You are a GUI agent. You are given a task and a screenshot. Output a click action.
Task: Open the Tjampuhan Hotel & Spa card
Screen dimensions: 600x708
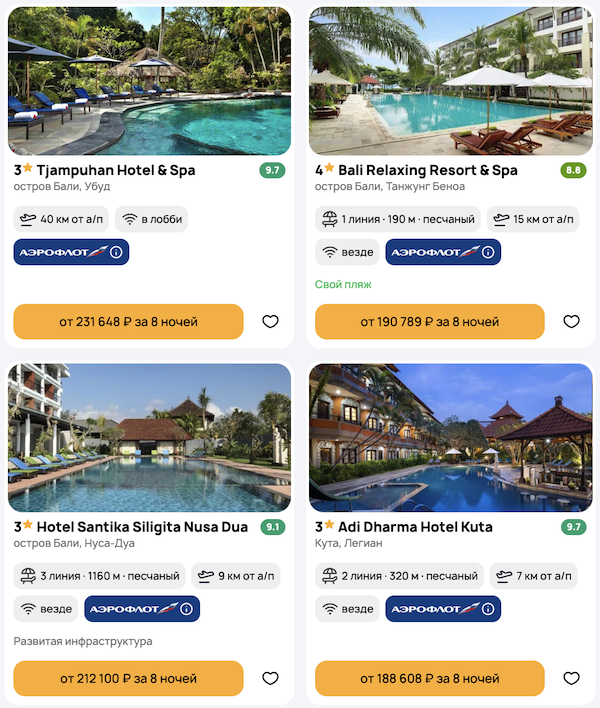[x=105, y=170]
